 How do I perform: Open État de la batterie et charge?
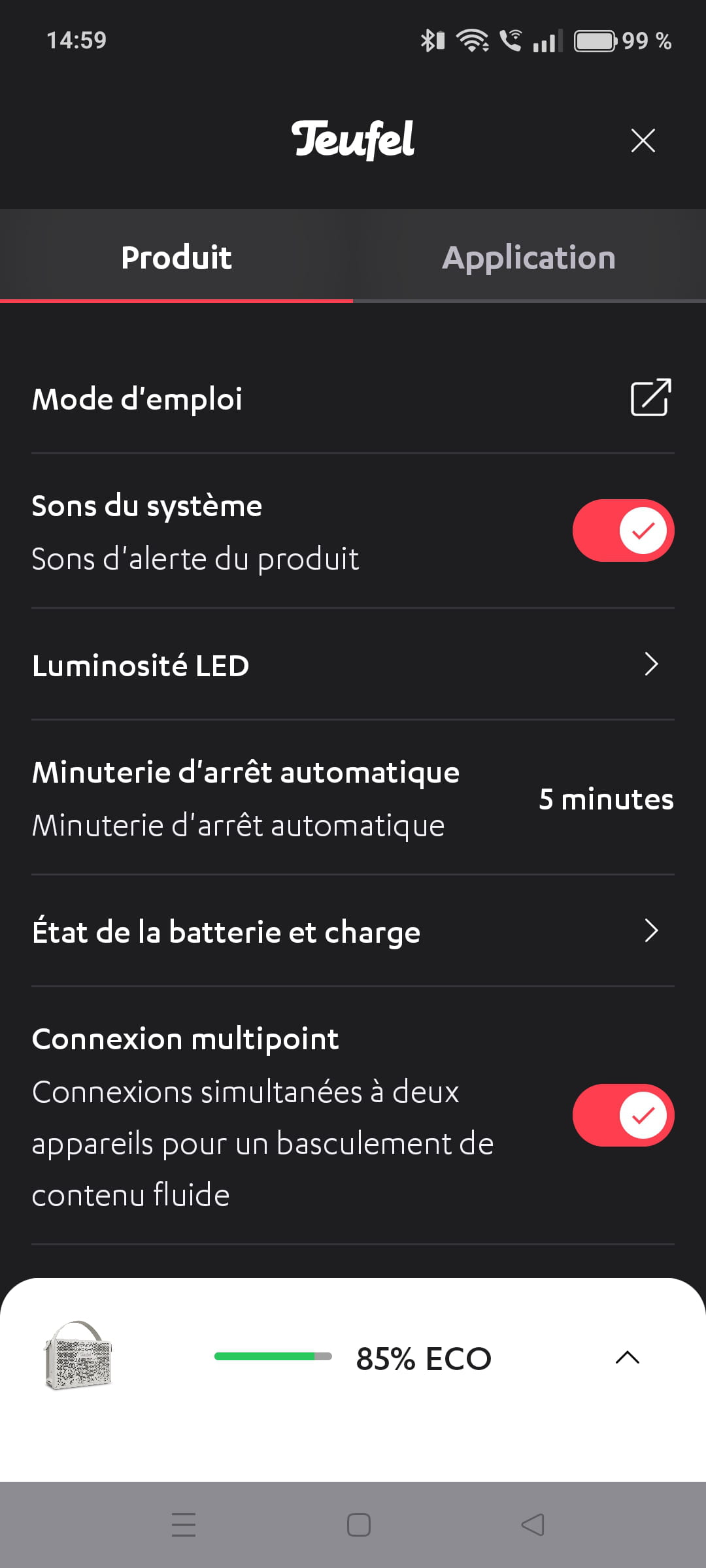(x=650, y=931)
